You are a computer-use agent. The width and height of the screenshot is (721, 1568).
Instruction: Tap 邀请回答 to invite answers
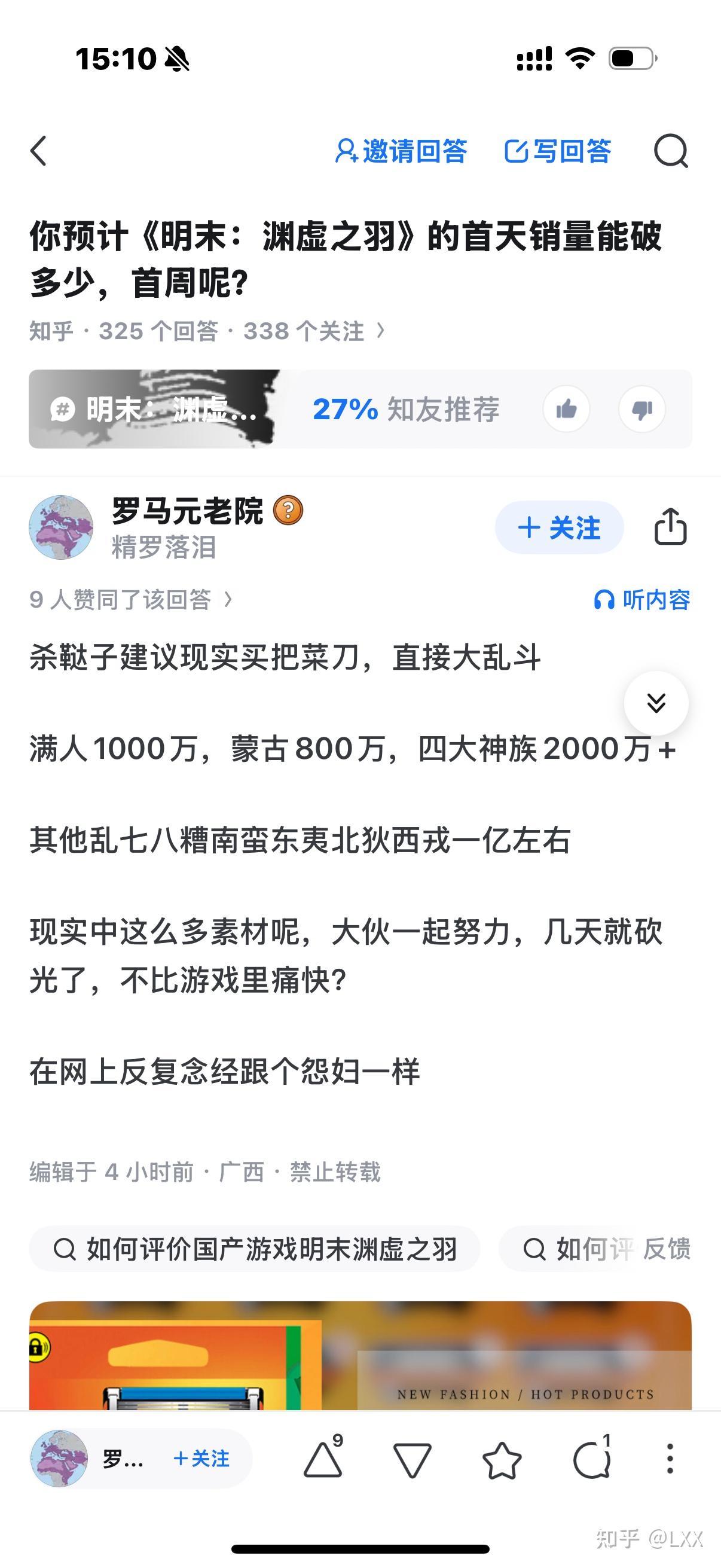coord(402,151)
